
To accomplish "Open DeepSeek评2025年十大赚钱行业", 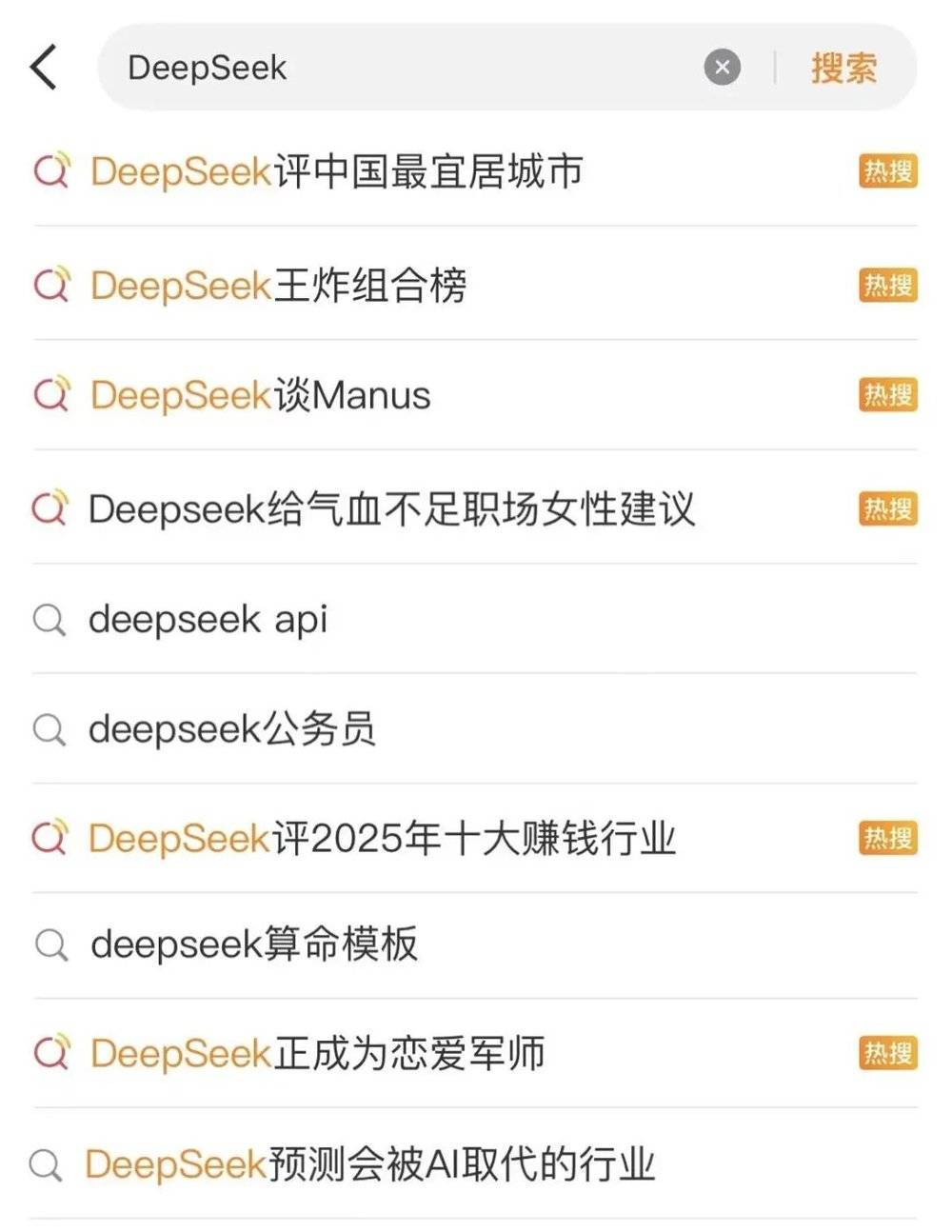I will (382, 839).
